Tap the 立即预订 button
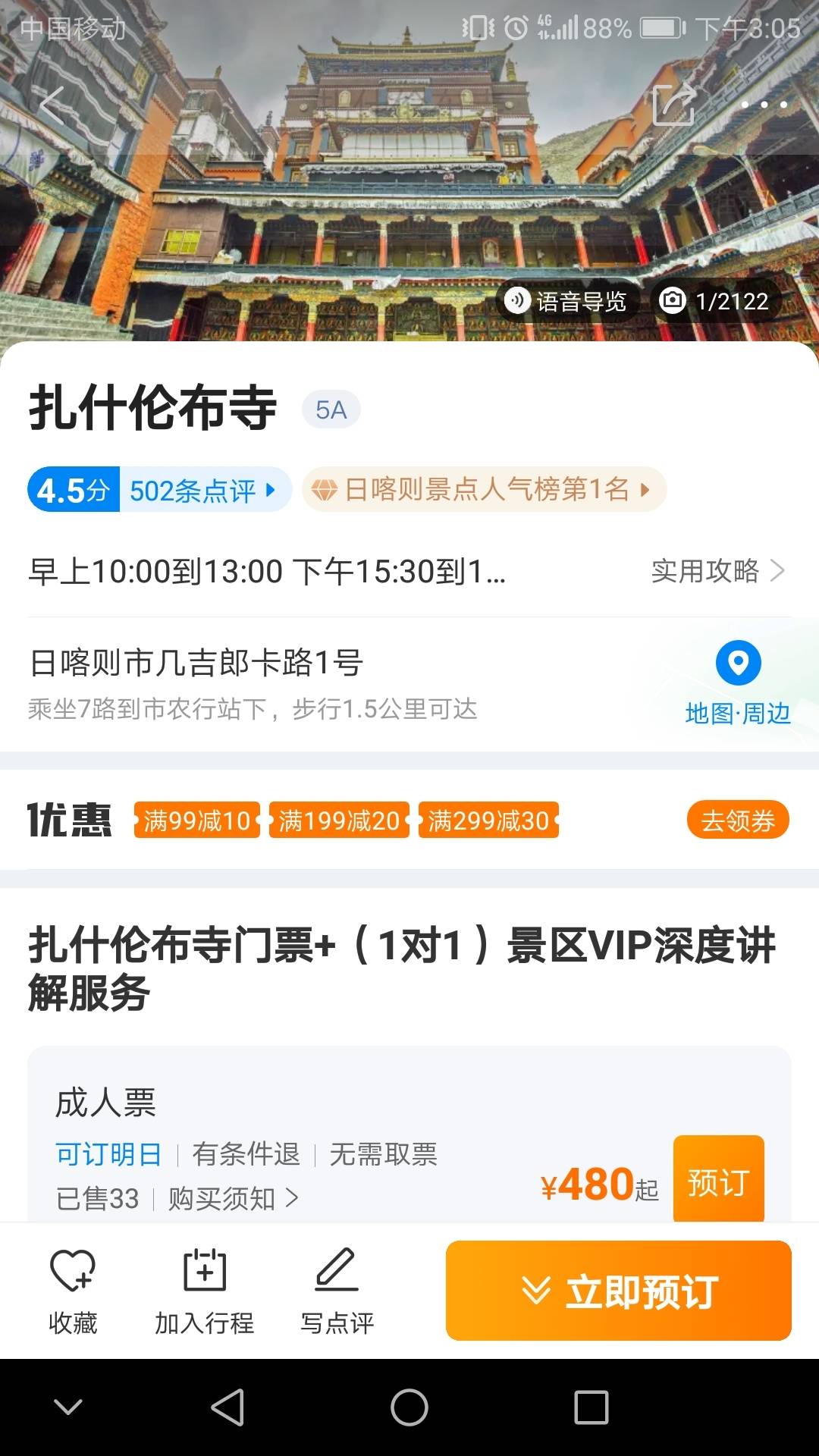The width and height of the screenshot is (819, 1456). (x=619, y=1291)
